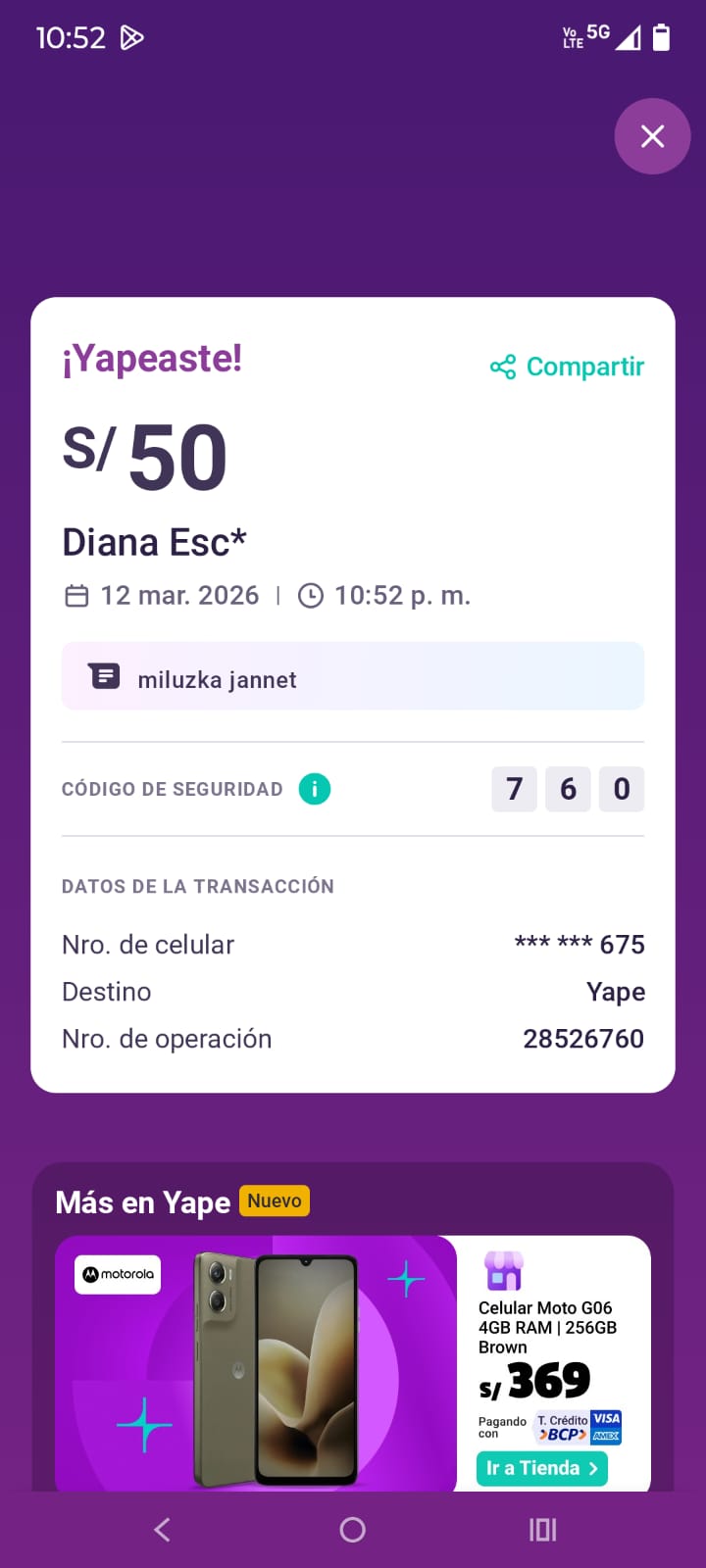Viewport: 706px width, 1568px height.
Task: Return to the home screen
Action: 353,1529
